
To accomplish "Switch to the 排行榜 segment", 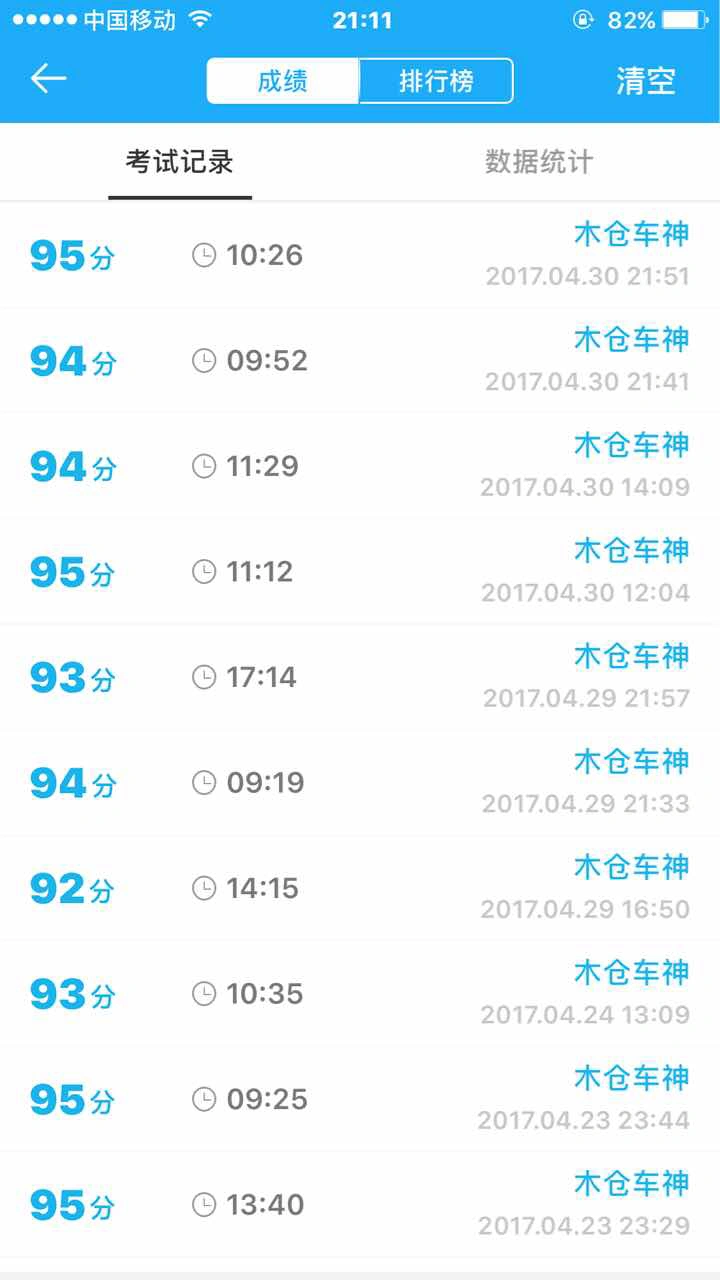I will pos(436,81).
